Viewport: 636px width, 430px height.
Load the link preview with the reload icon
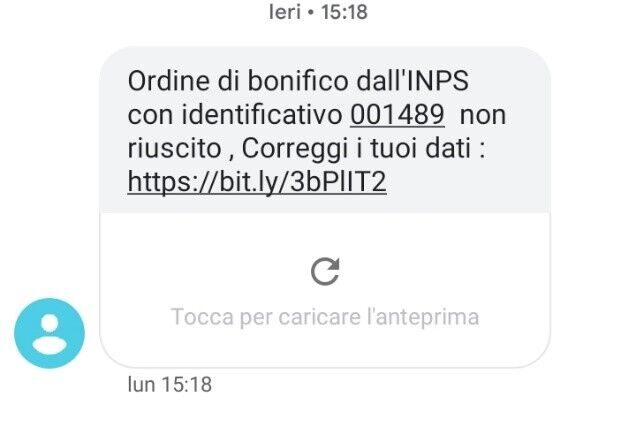coord(325,271)
